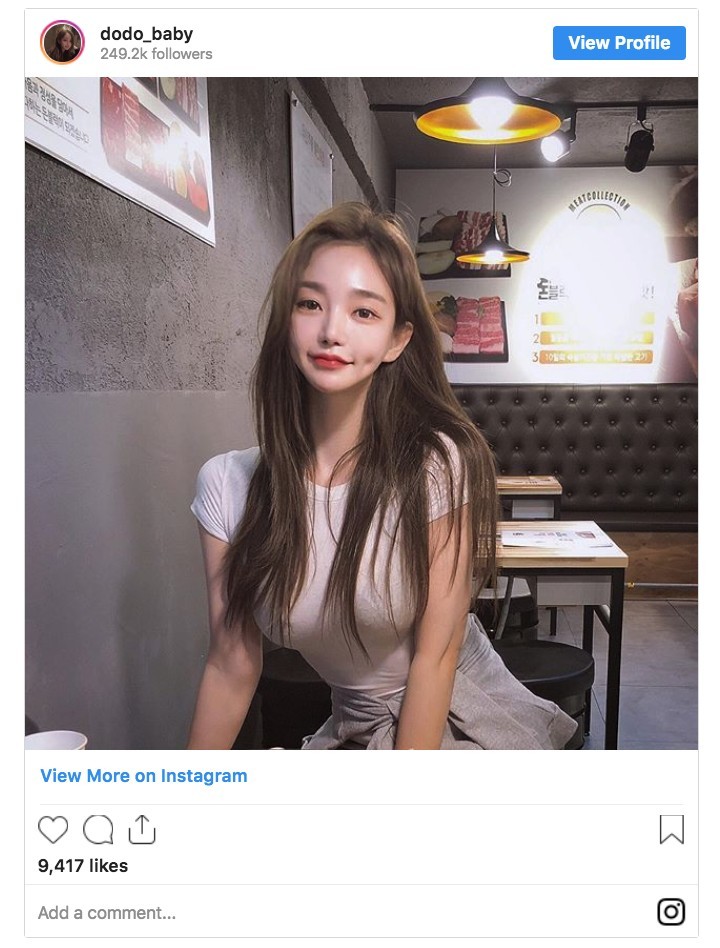Share this post via the share icon
The image size is (720, 948).
(142, 829)
